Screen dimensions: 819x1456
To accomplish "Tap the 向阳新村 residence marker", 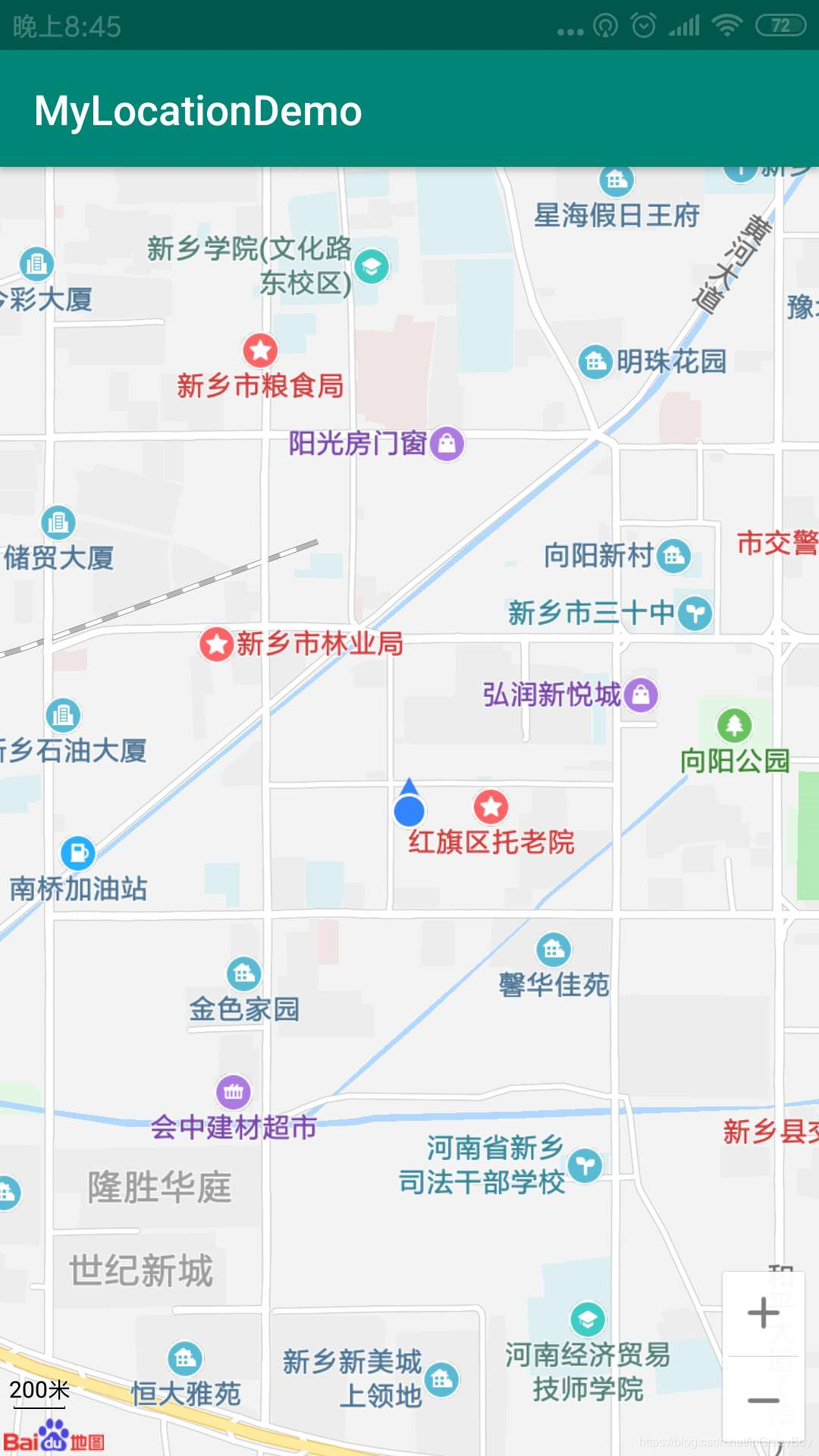I will (673, 556).
